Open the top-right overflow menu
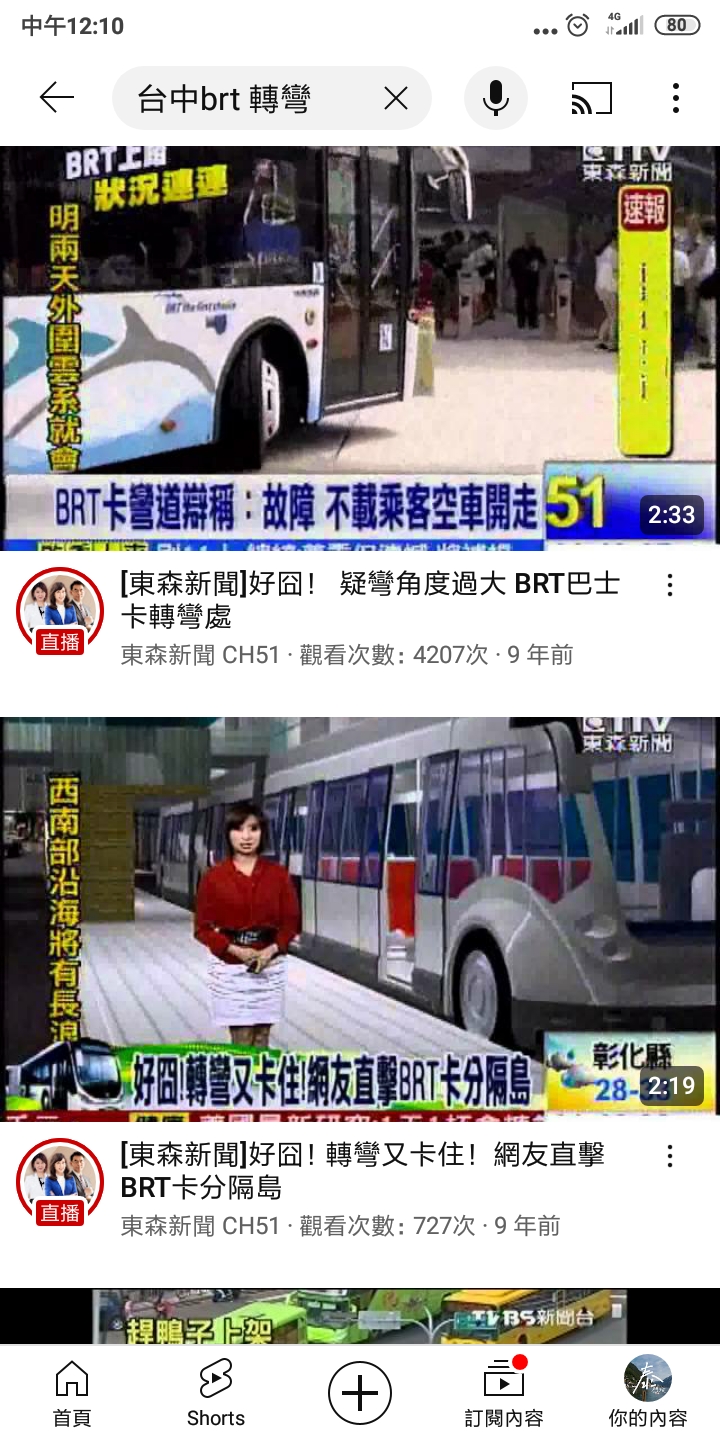The height and width of the screenshot is (1440, 720). pos(676,98)
